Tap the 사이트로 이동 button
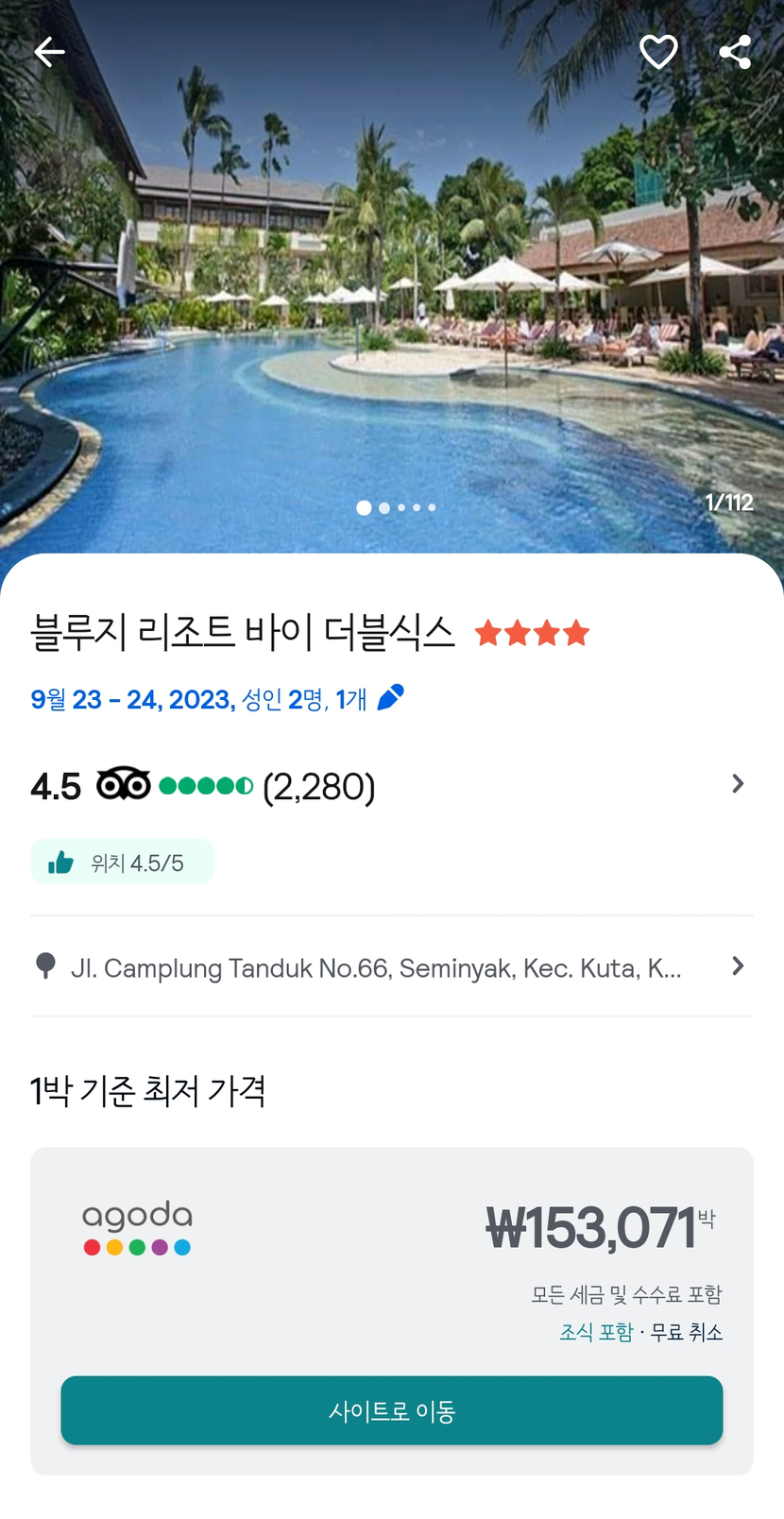784x1519 pixels. click(x=392, y=1410)
